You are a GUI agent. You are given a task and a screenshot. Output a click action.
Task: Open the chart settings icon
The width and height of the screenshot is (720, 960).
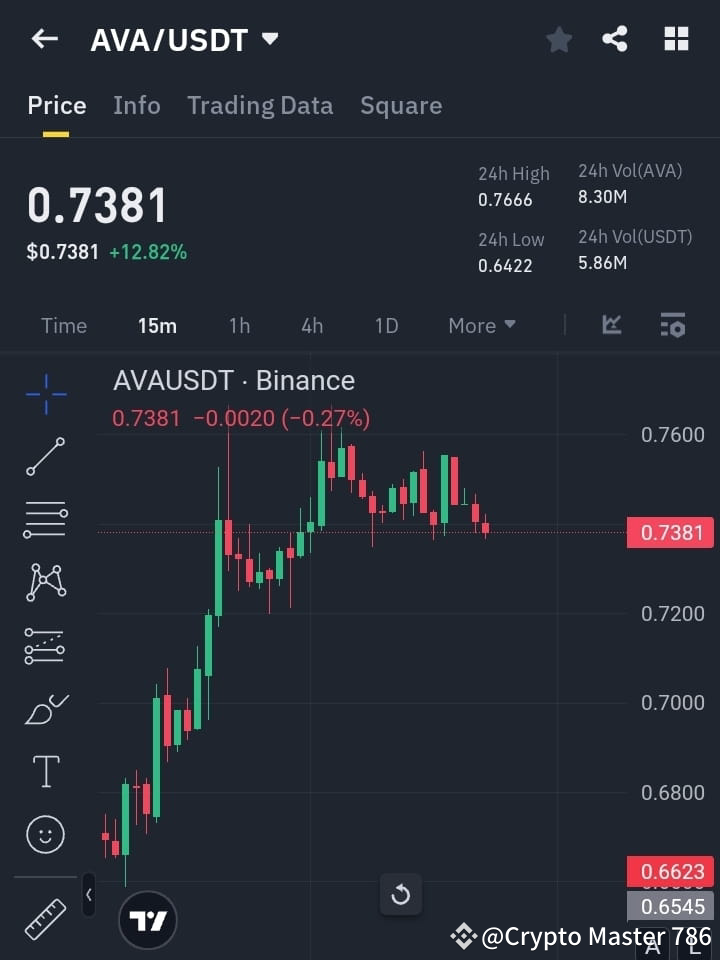(x=672, y=325)
